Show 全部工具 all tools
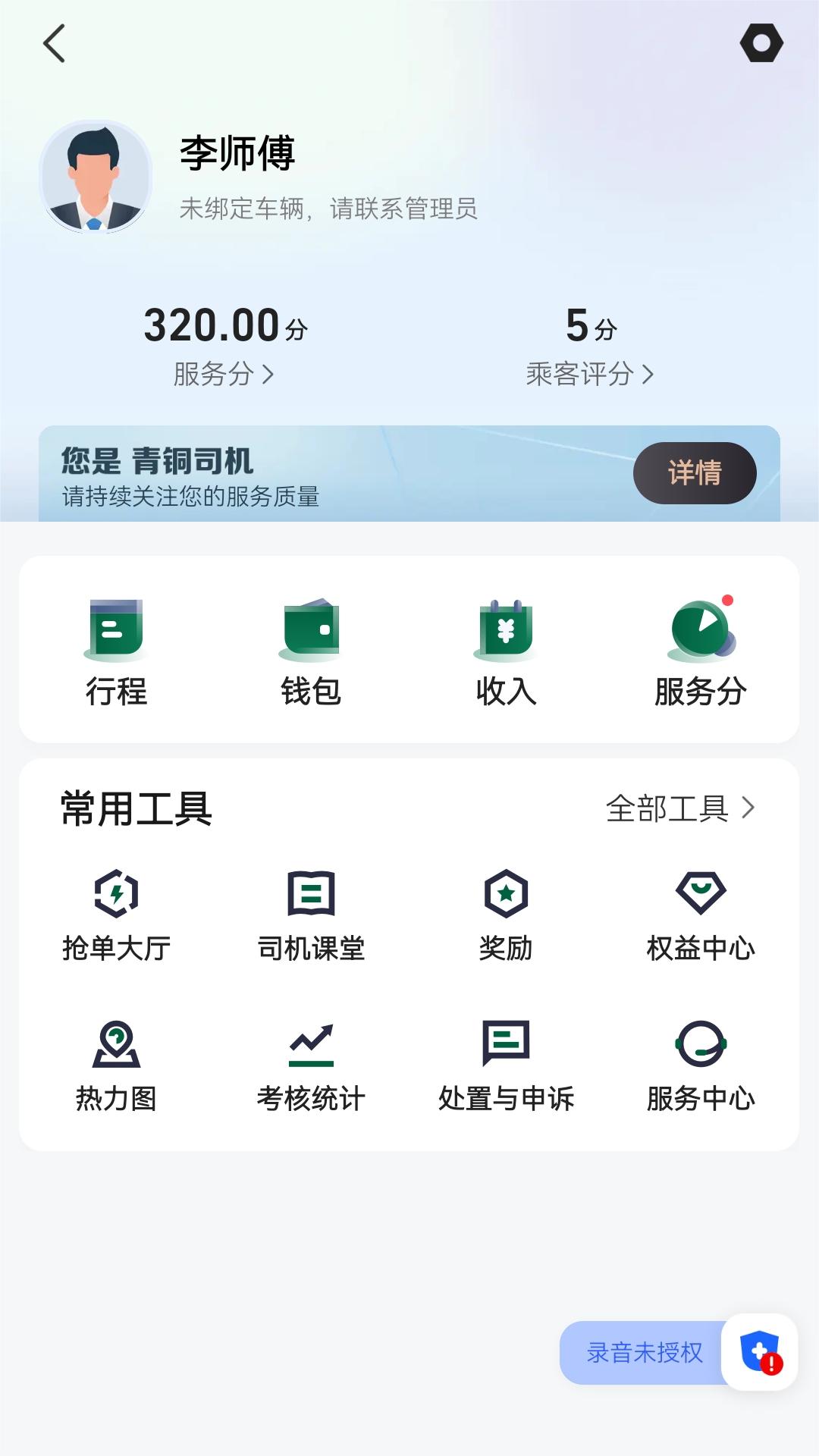This screenshot has height=1456, width=819. click(x=680, y=808)
